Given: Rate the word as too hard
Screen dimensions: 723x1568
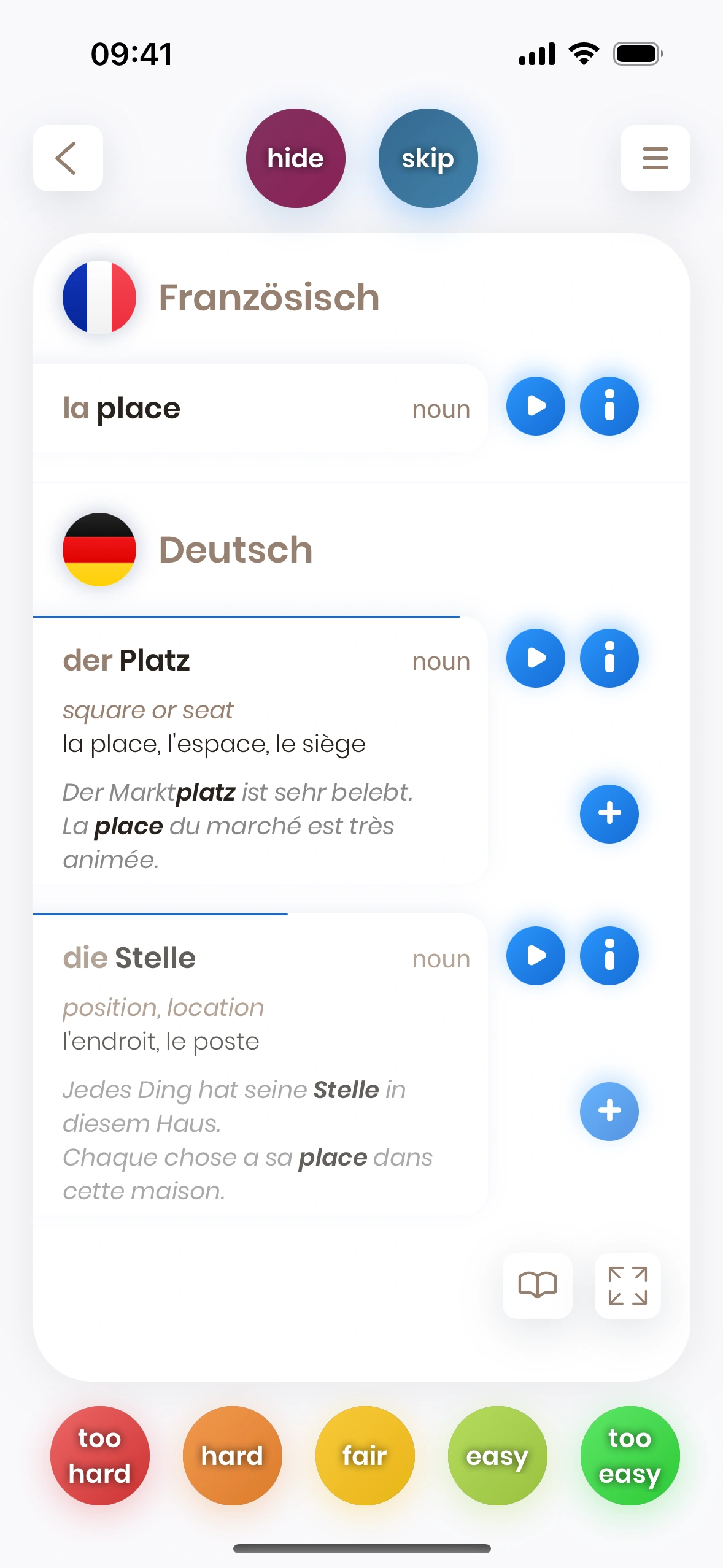Looking at the screenshot, I should [x=99, y=1455].
